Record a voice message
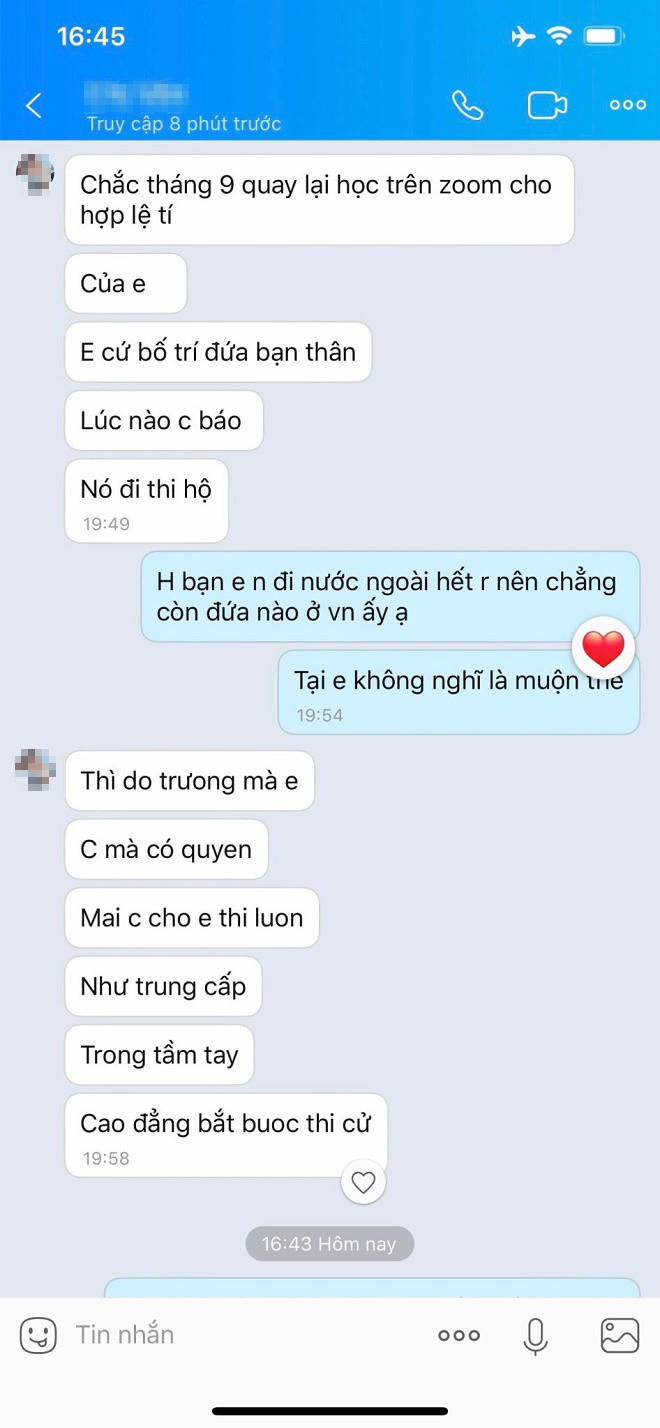Screen dimensions: 660x1428 [536, 1335]
